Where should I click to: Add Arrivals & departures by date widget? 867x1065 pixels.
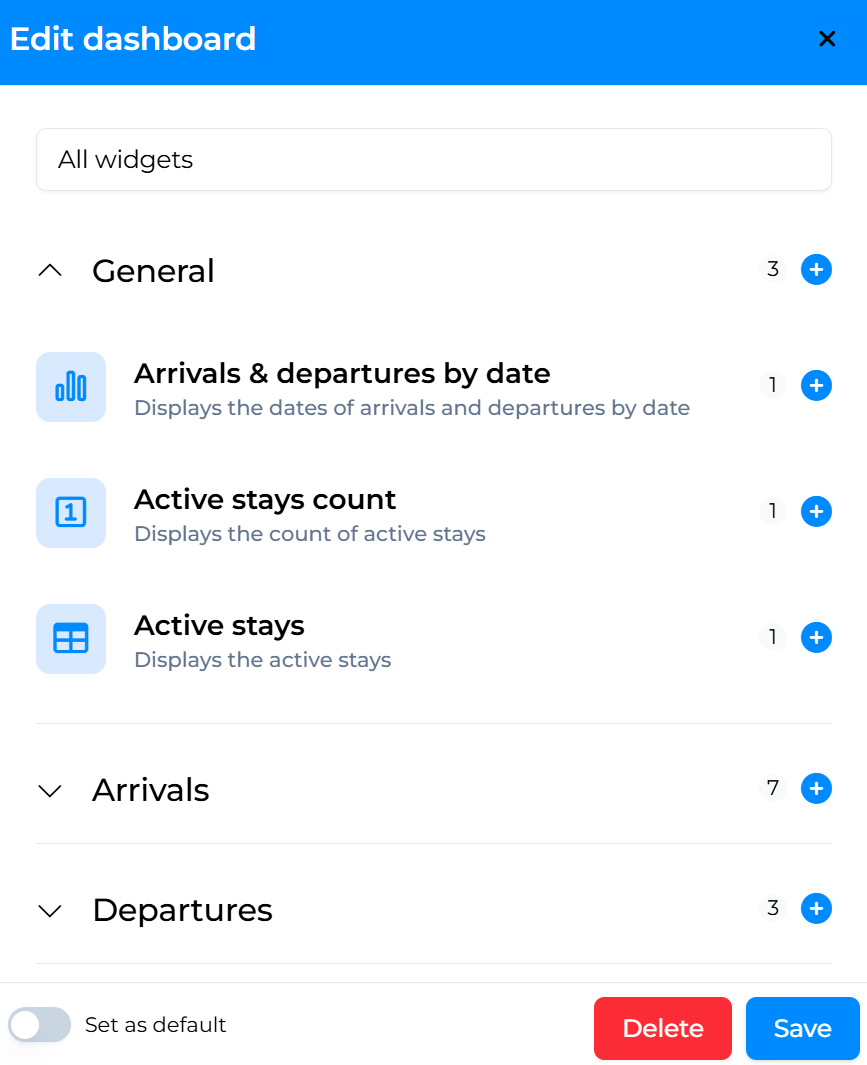pos(816,385)
